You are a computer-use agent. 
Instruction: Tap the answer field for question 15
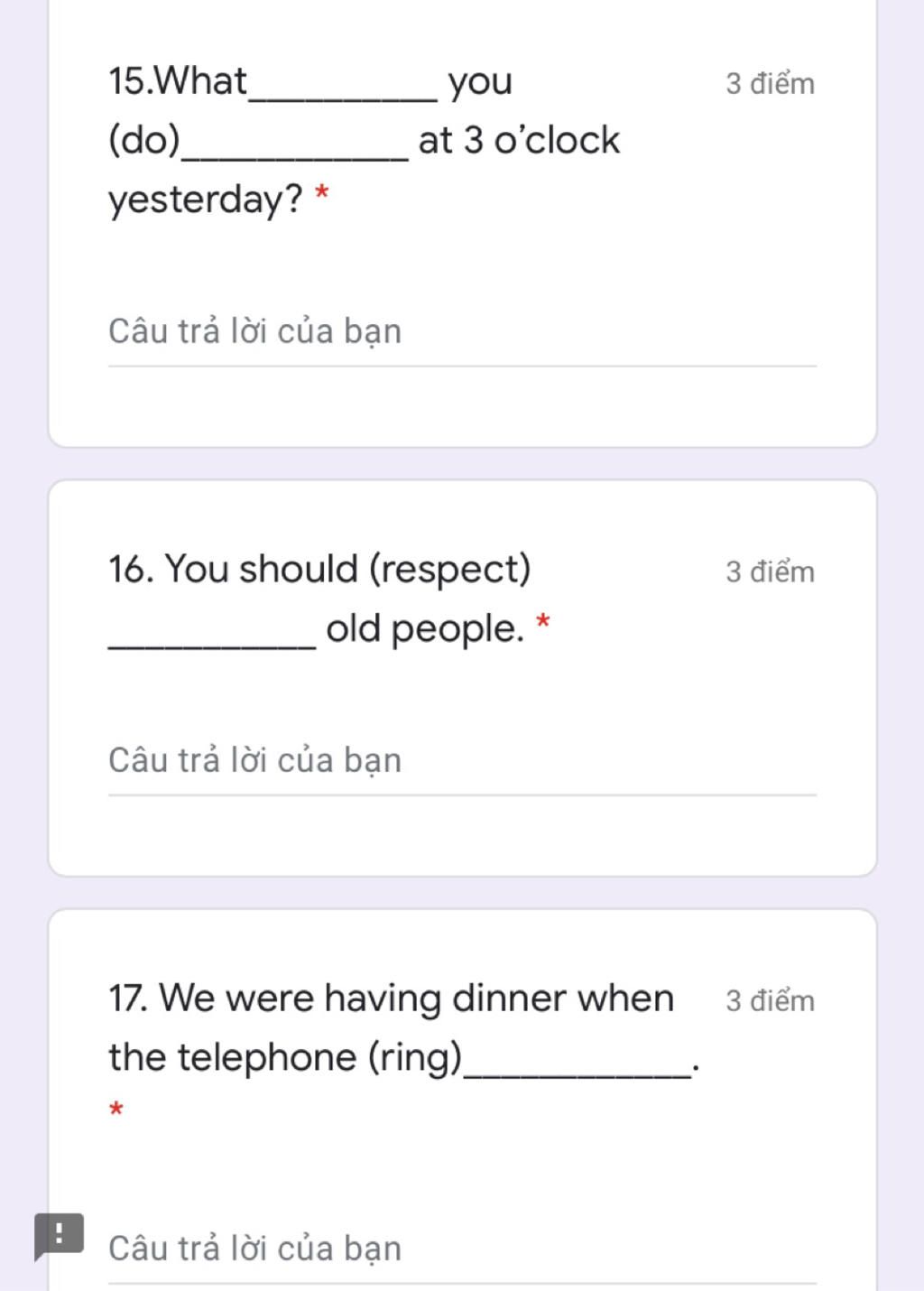(x=460, y=332)
